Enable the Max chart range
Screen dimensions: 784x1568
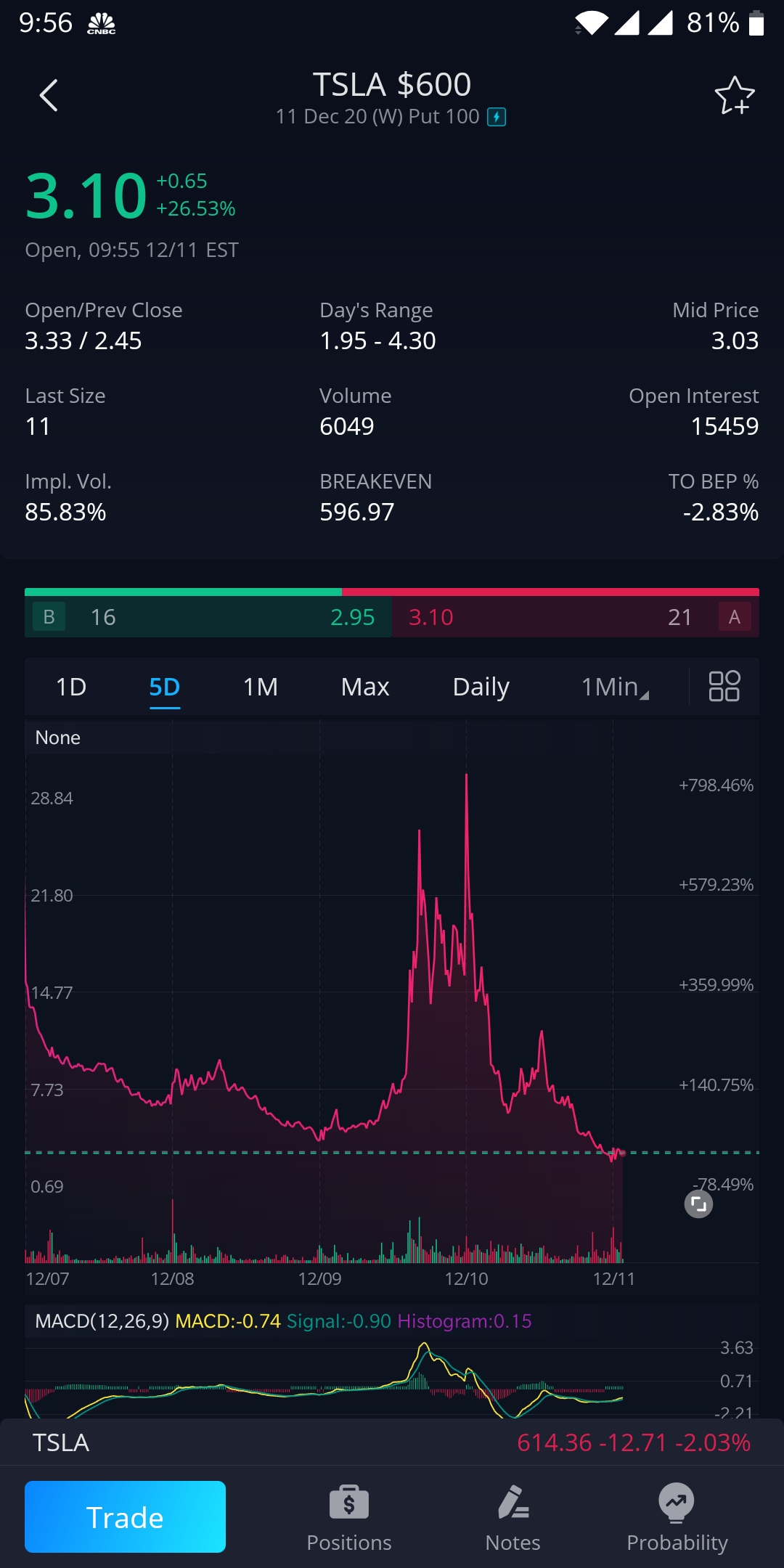coord(364,687)
